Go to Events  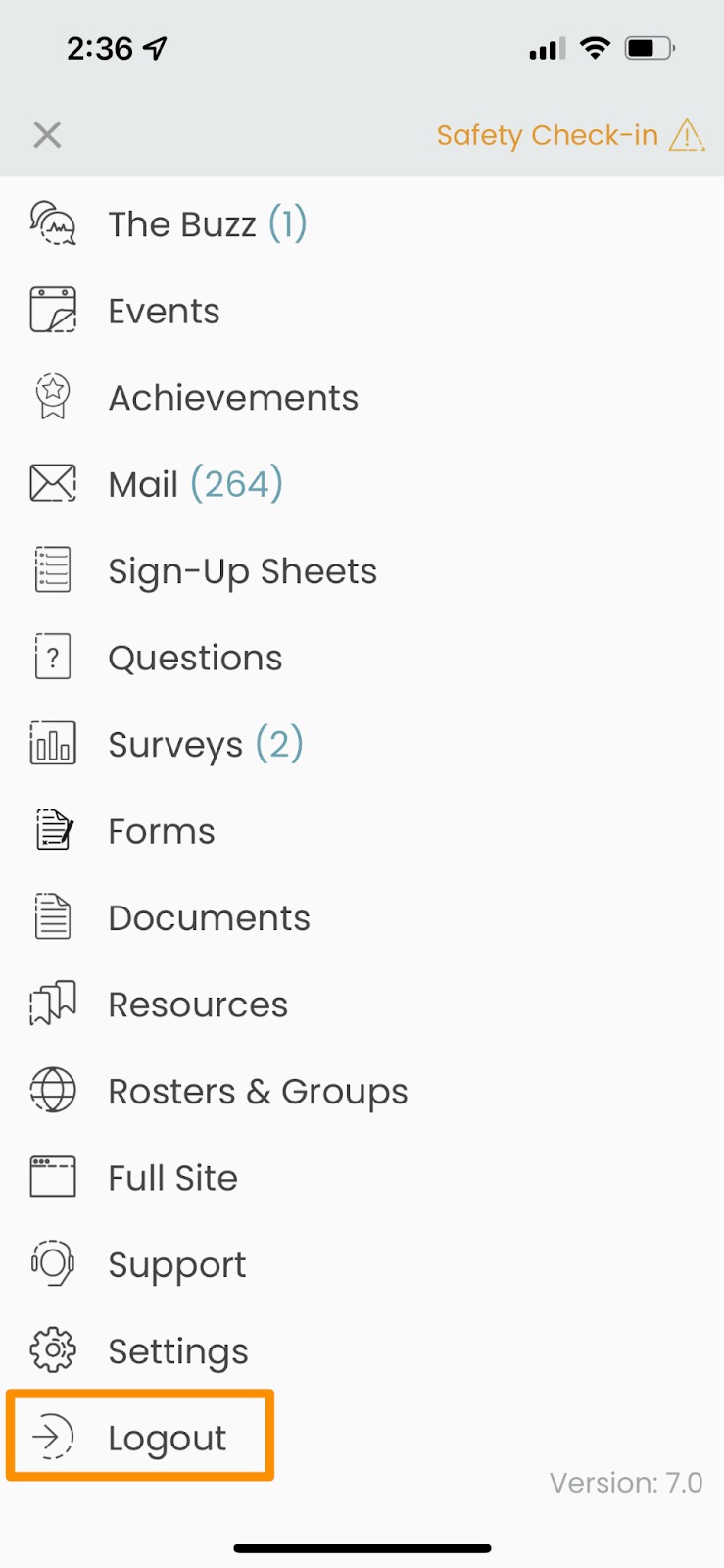point(362,311)
